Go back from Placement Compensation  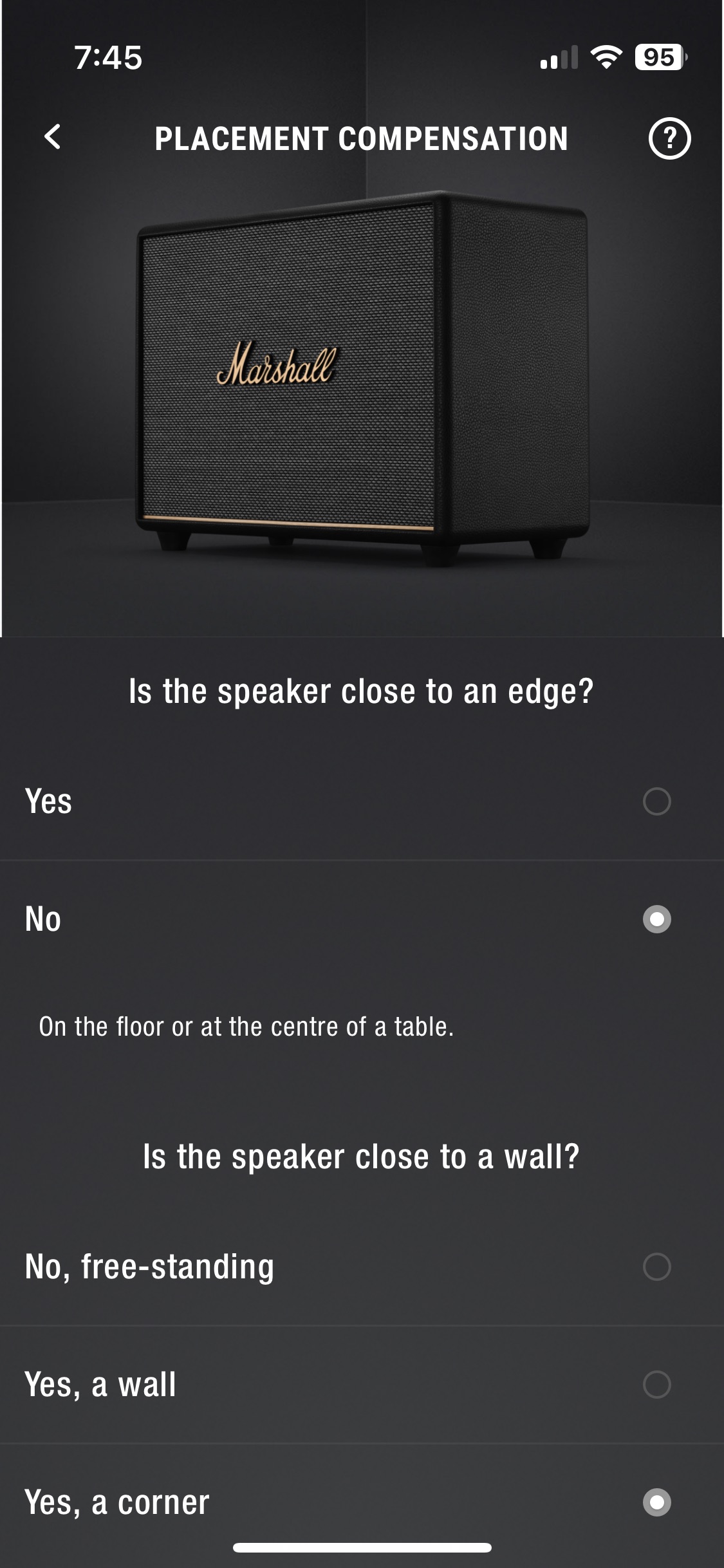click(x=53, y=137)
